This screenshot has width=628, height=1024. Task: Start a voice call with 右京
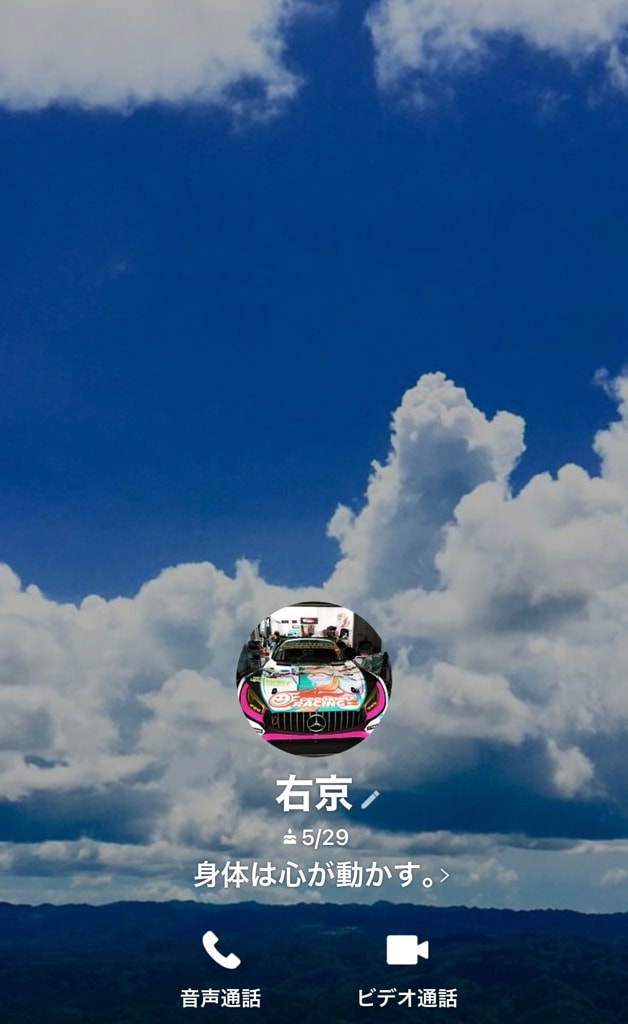pyautogui.click(x=221, y=968)
